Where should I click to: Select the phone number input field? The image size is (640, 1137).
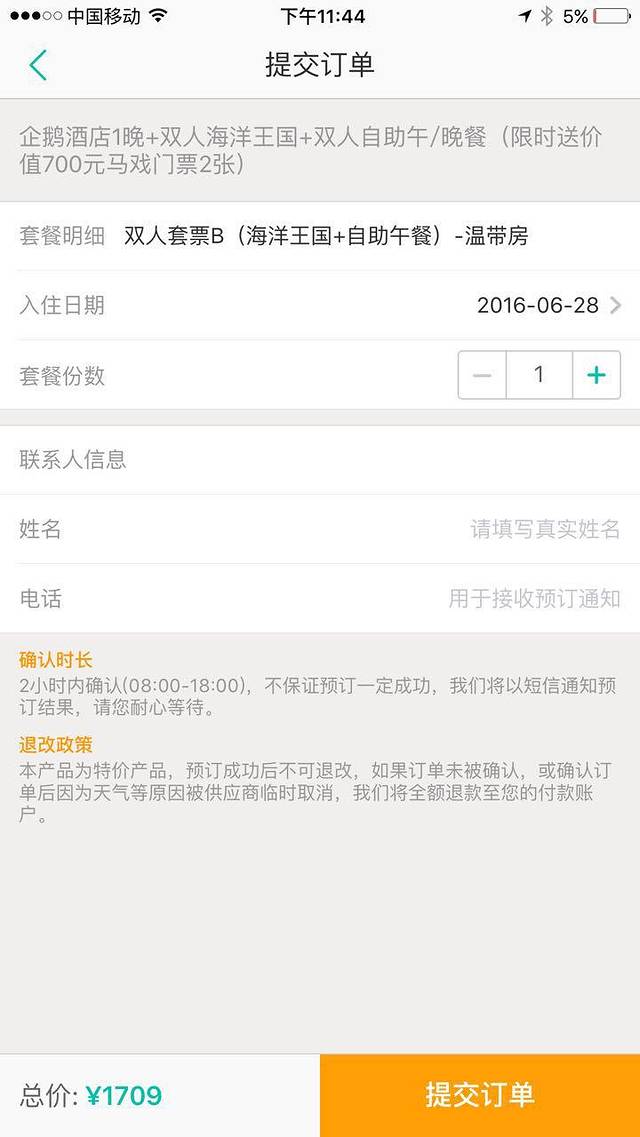pos(320,598)
